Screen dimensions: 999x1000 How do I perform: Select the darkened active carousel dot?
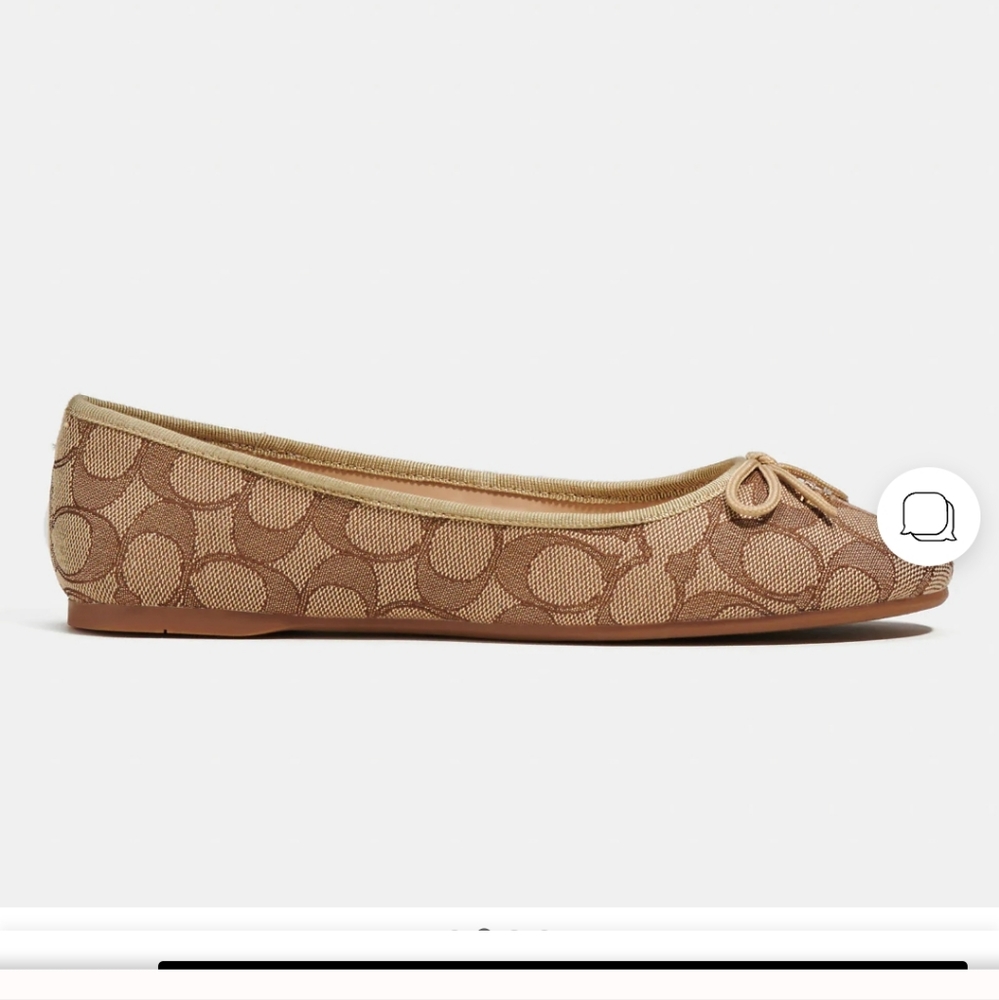click(x=483, y=930)
